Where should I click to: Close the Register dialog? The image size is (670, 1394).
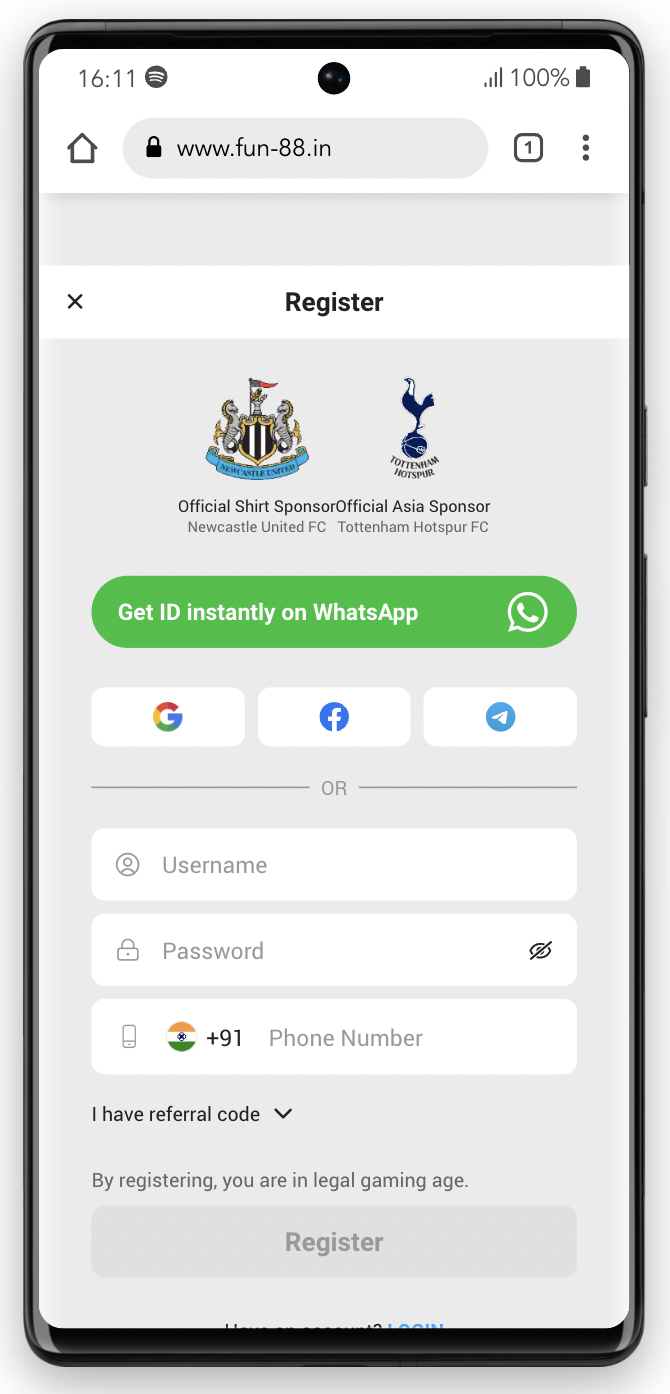click(75, 302)
